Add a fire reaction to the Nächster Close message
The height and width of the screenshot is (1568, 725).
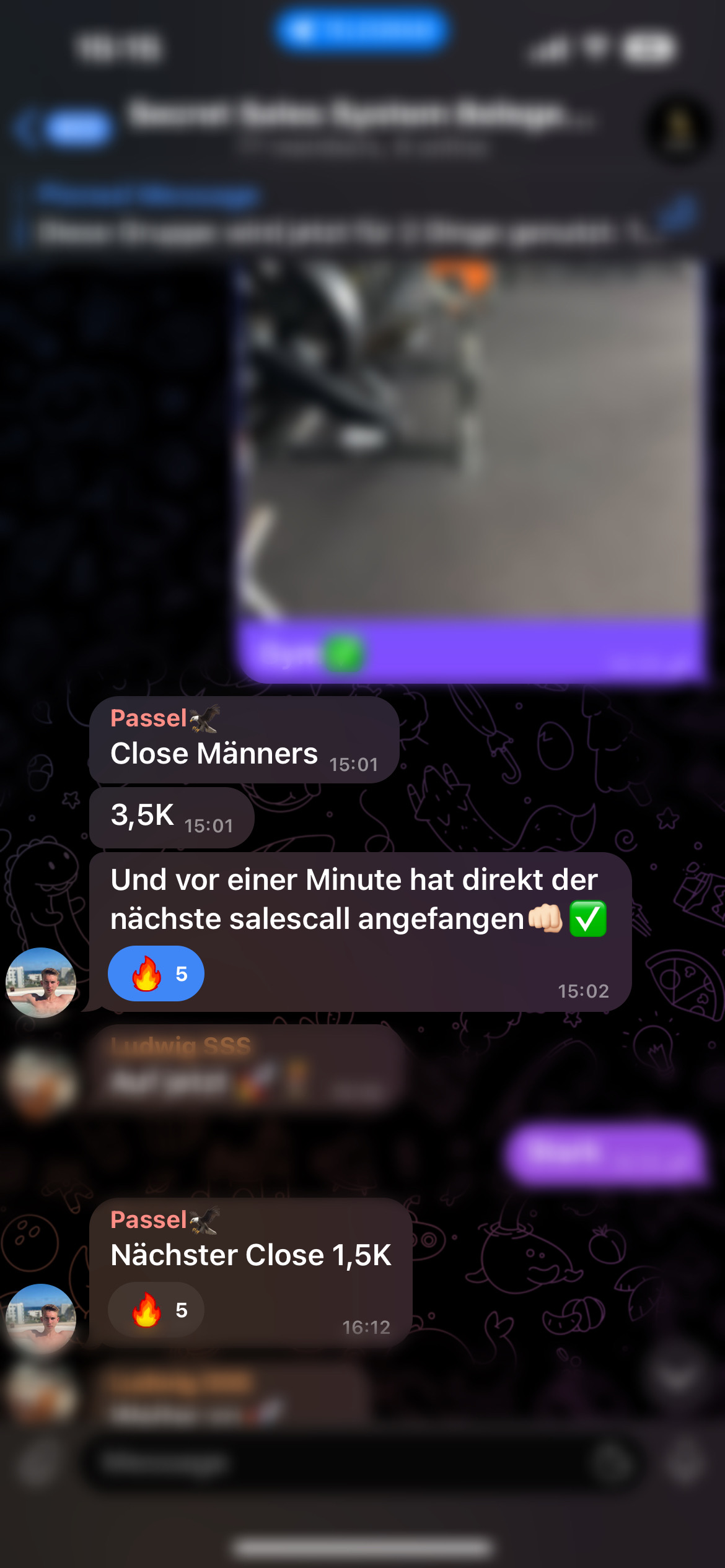pyautogui.click(x=156, y=1310)
